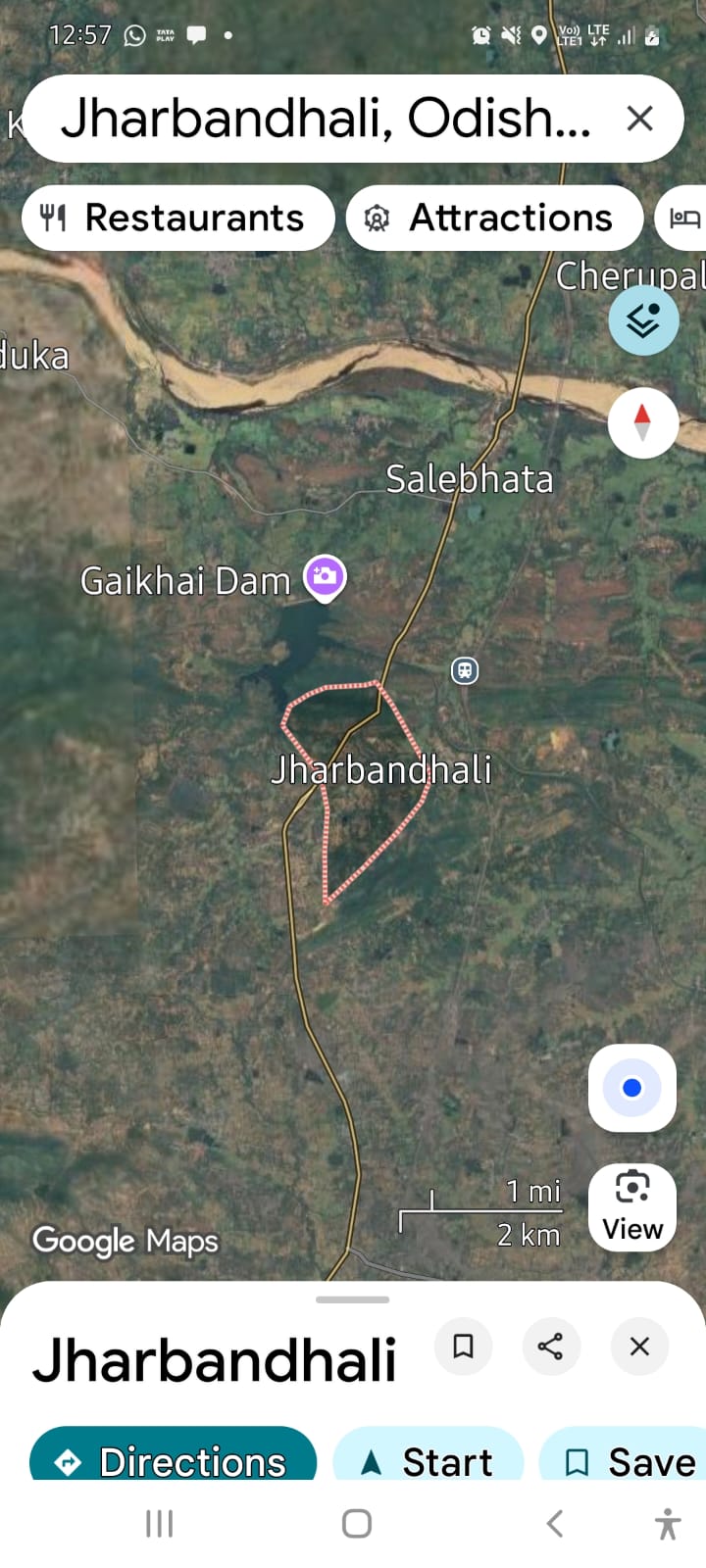Go back using the system back button

555,1524
